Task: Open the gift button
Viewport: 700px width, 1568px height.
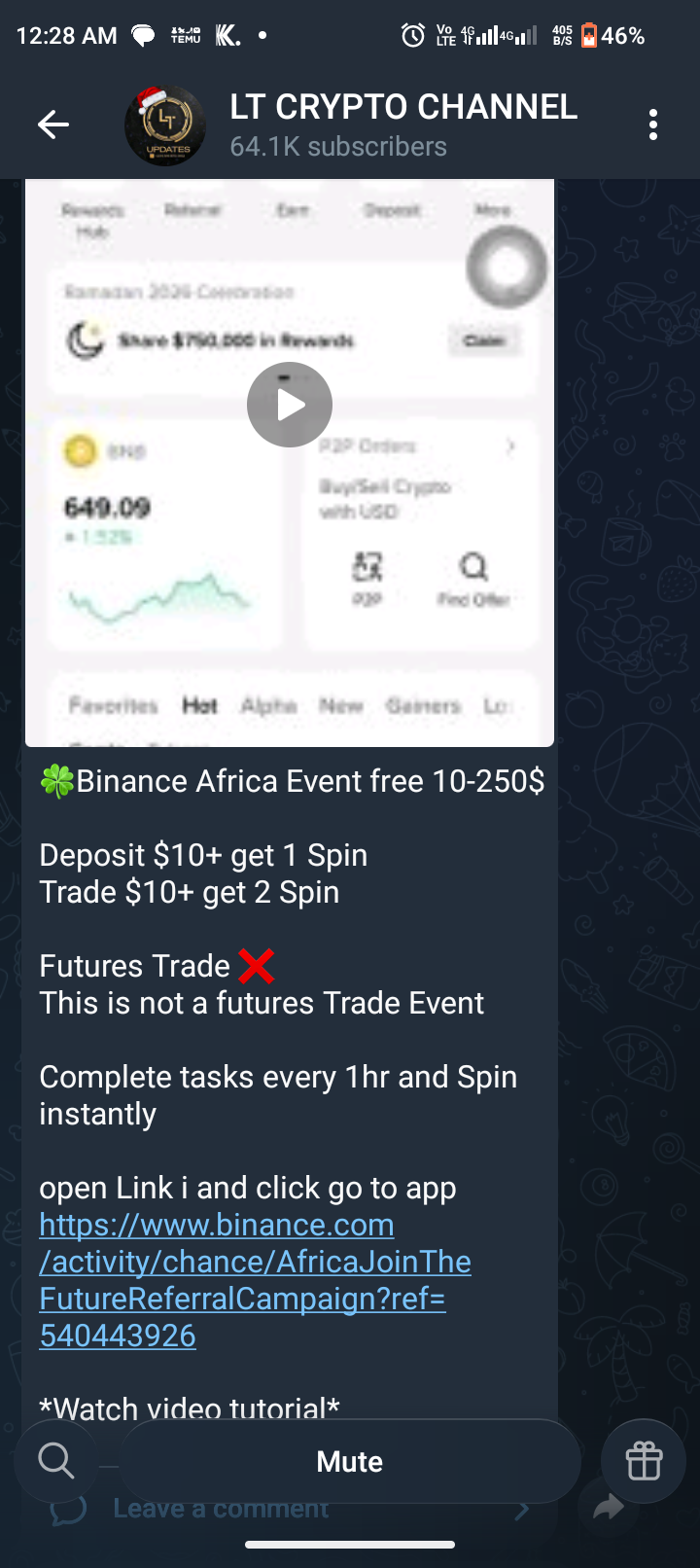Action: coord(644,1461)
